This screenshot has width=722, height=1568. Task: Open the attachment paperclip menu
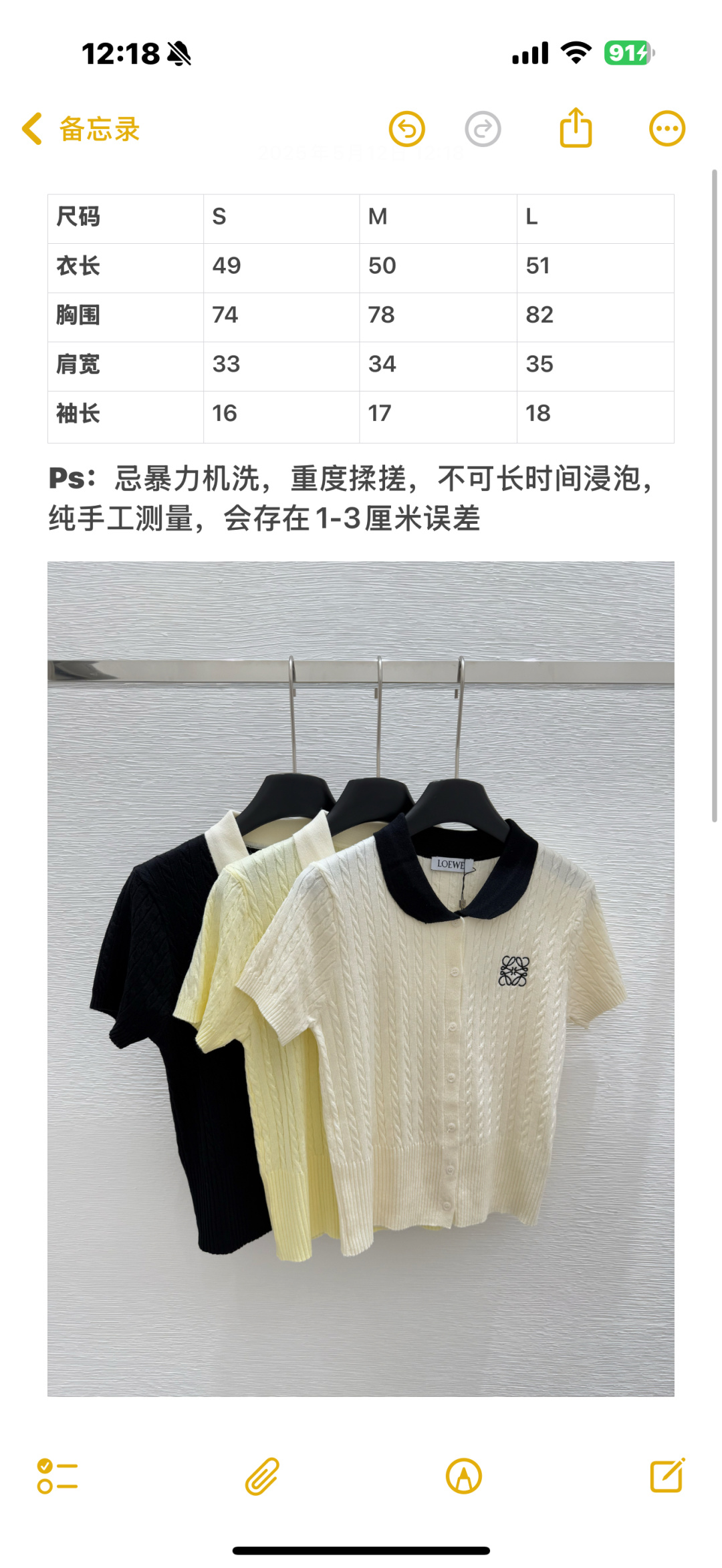pyautogui.click(x=262, y=1476)
